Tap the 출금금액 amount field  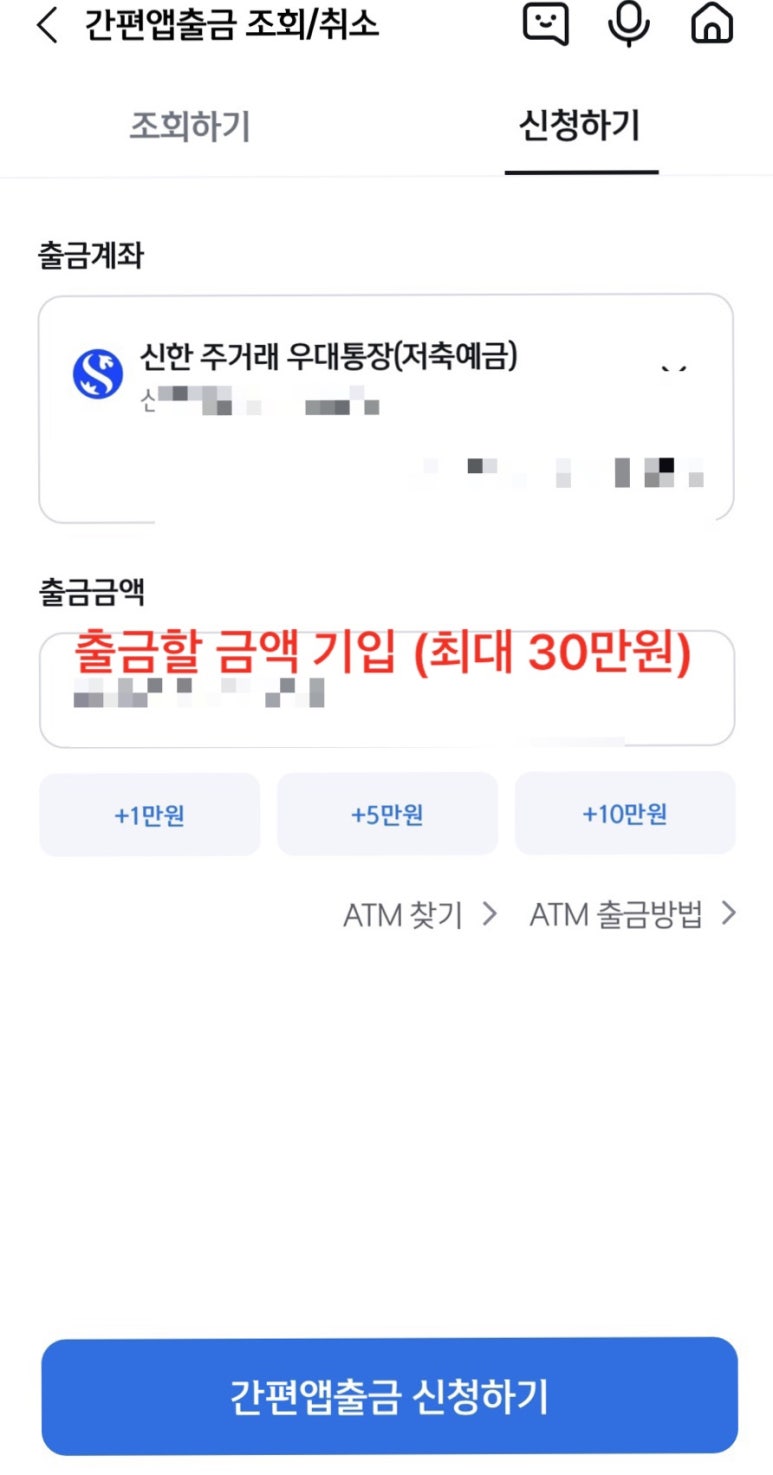pos(387,688)
